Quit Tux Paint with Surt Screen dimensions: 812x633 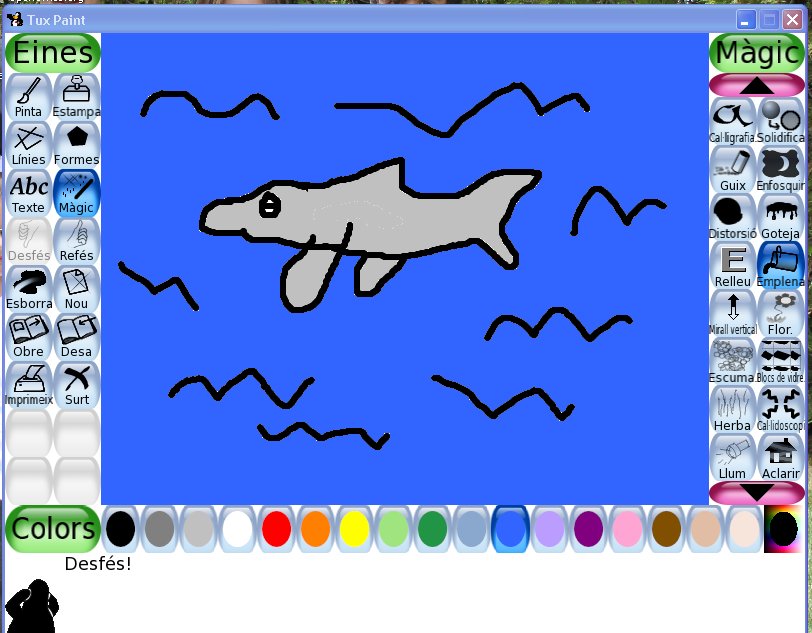77,385
